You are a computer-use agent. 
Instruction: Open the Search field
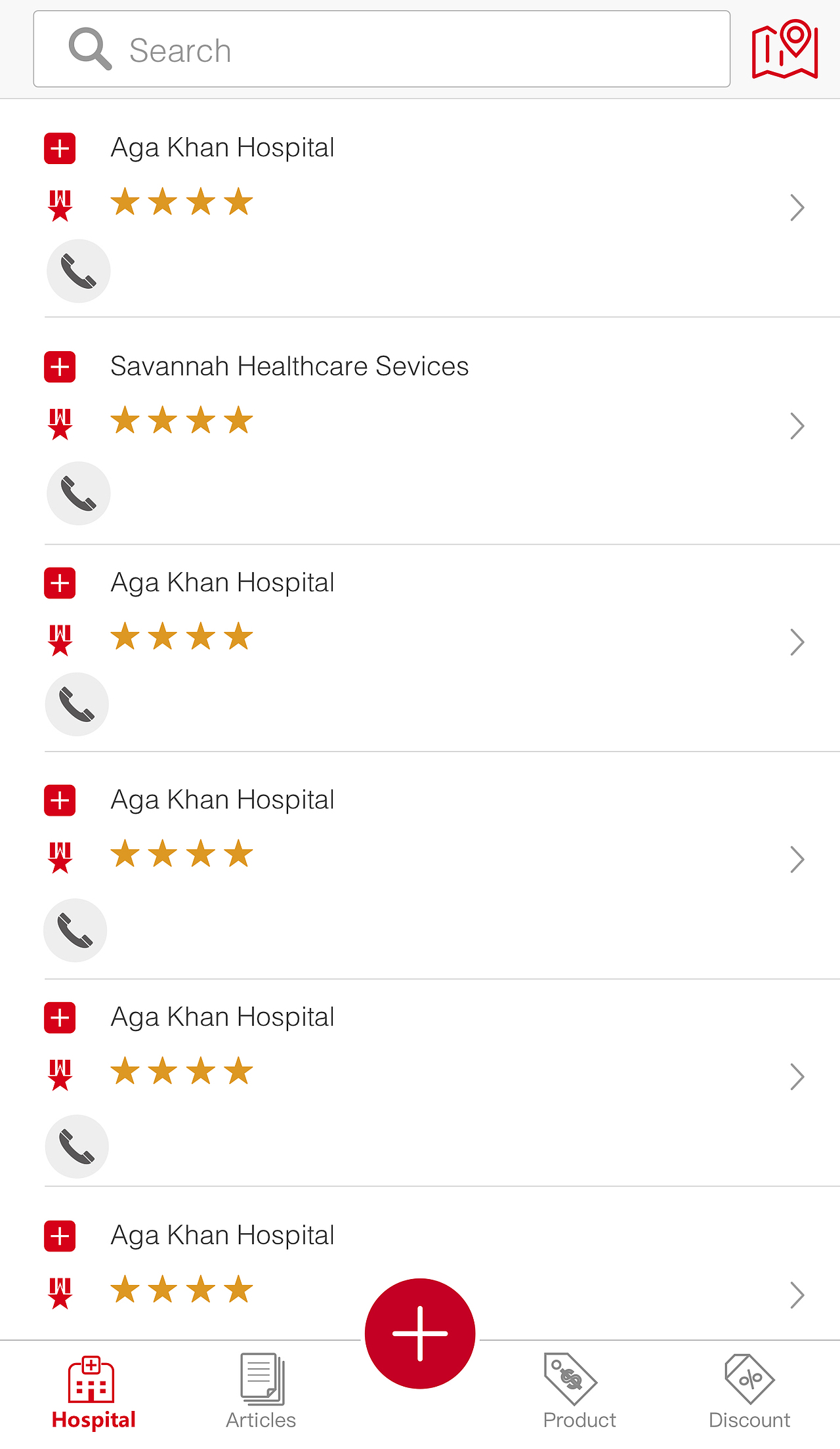(381, 49)
